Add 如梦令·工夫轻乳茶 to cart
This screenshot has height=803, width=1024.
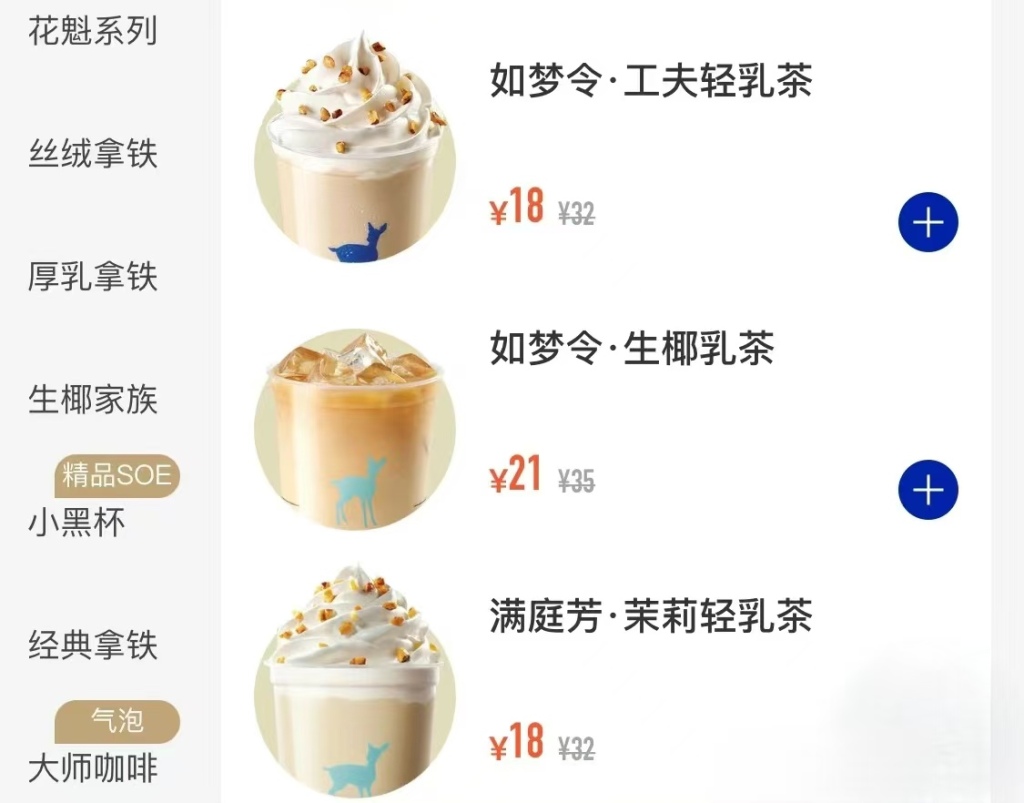tap(928, 223)
